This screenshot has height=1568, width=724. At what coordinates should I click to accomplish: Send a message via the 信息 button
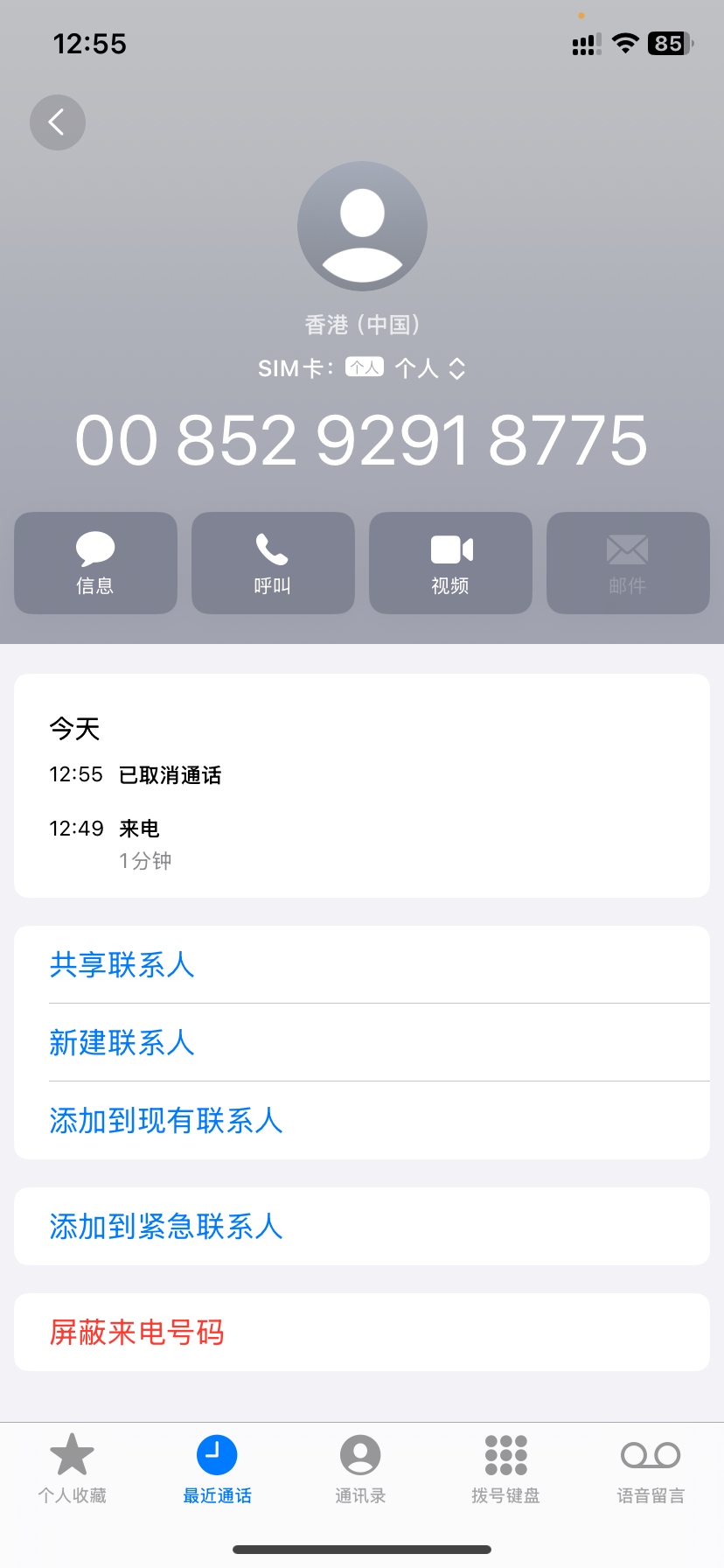coord(95,563)
